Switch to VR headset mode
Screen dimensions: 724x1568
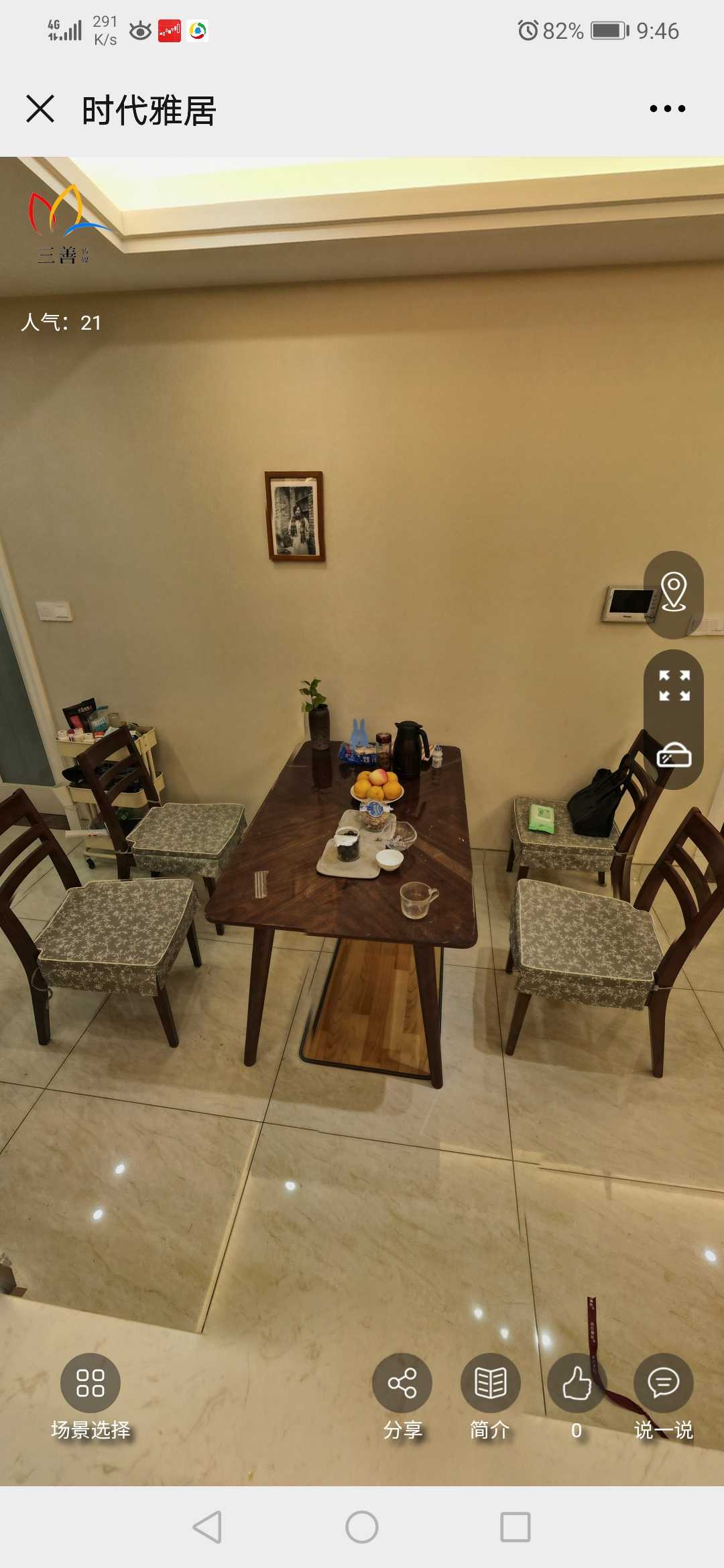(x=674, y=755)
